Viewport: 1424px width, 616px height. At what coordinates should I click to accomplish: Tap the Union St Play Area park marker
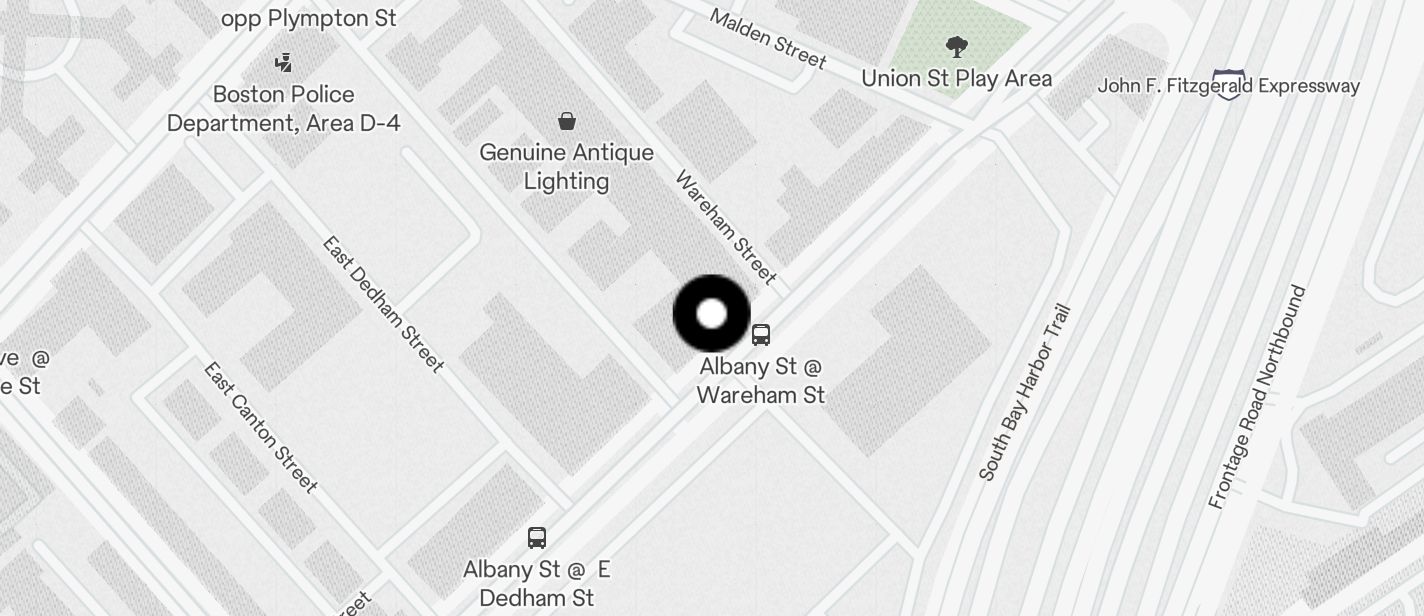[x=957, y=46]
